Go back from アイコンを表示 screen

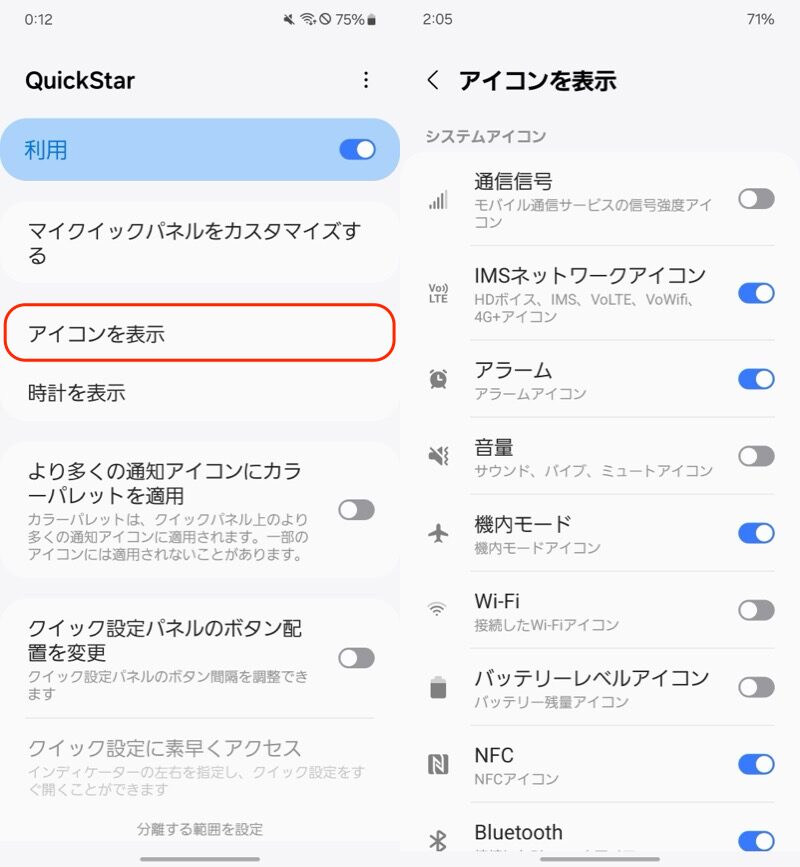(433, 81)
